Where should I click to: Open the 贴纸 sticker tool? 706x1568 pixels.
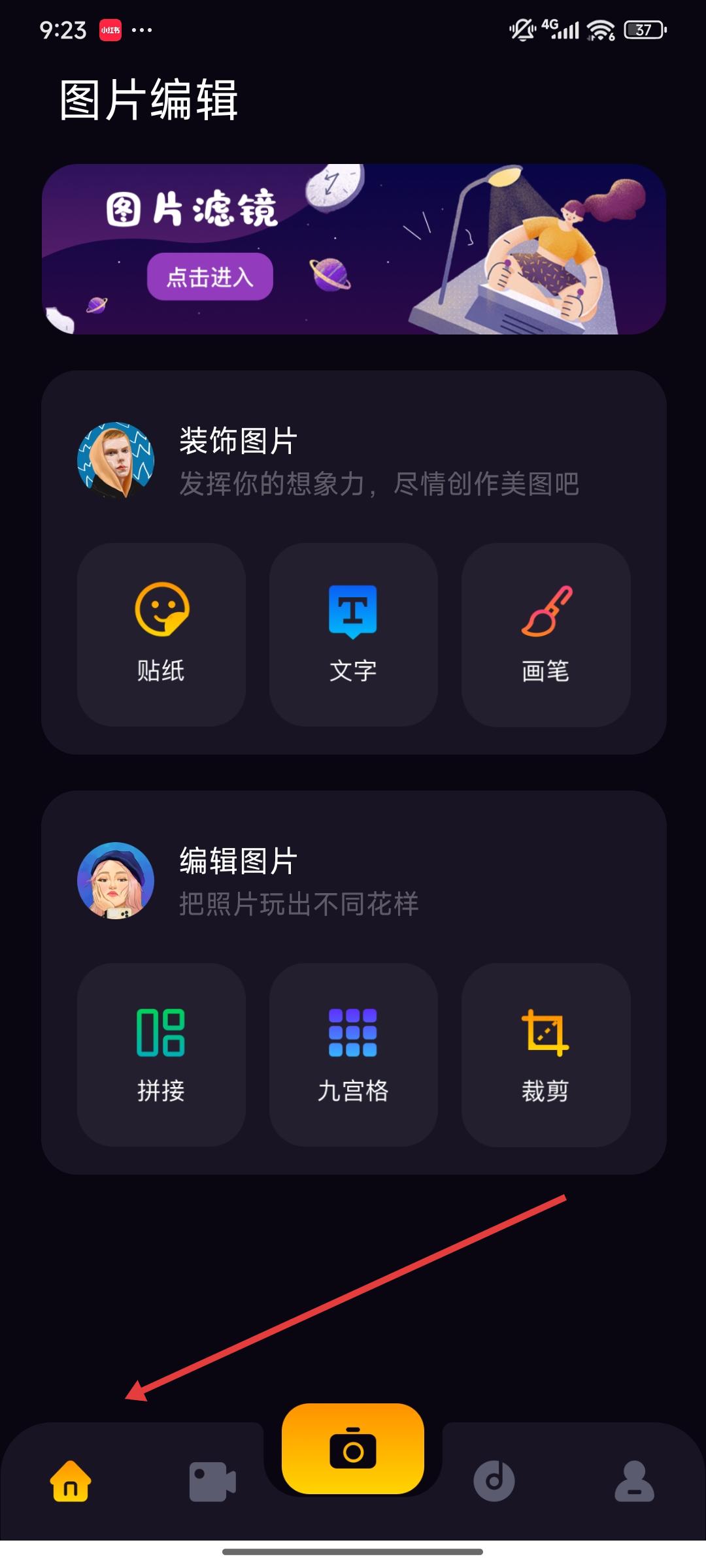click(161, 634)
